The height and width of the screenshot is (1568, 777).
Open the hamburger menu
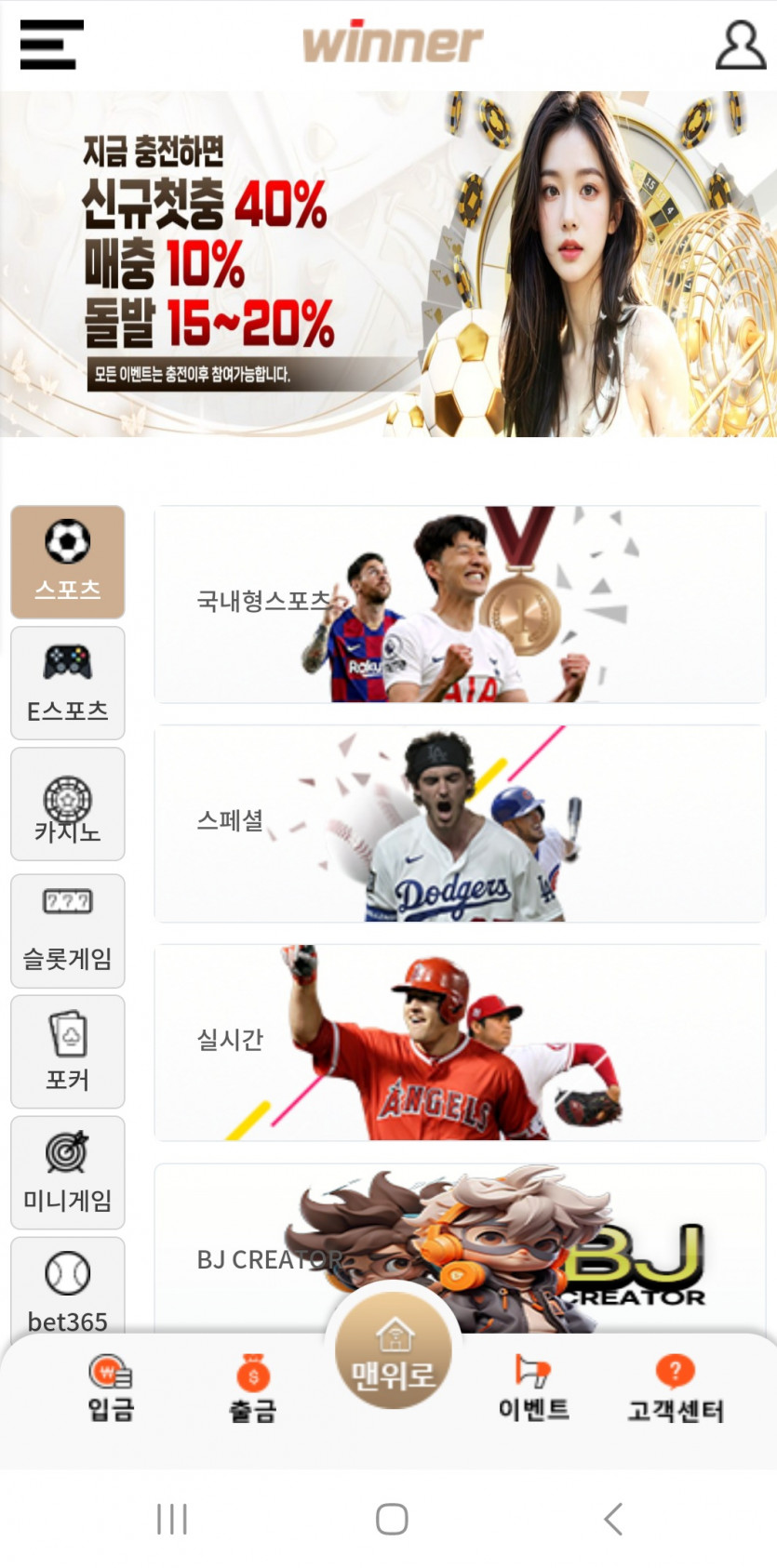[51, 45]
